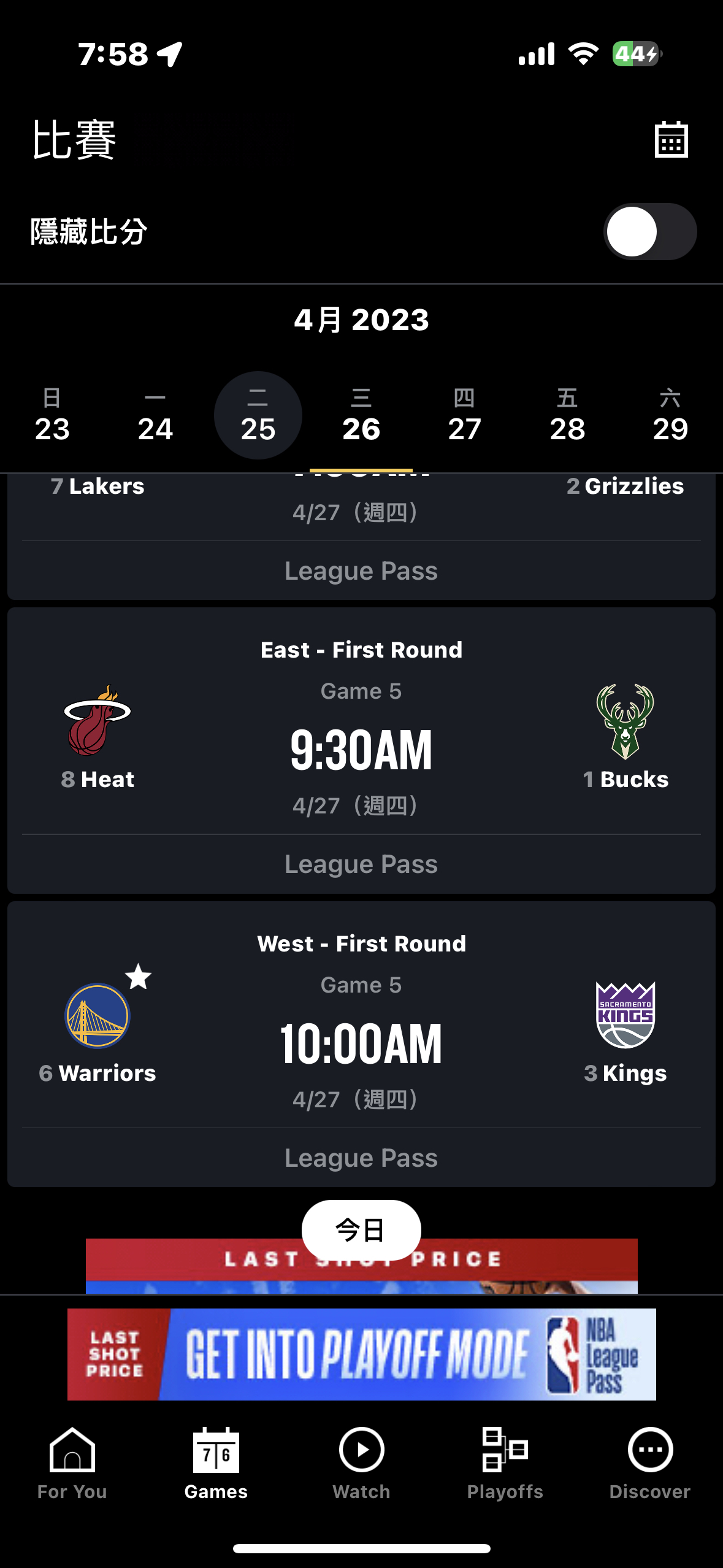Screen dimensions: 723x1568
Task: Select Saturday the 29th
Action: [670, 415]
